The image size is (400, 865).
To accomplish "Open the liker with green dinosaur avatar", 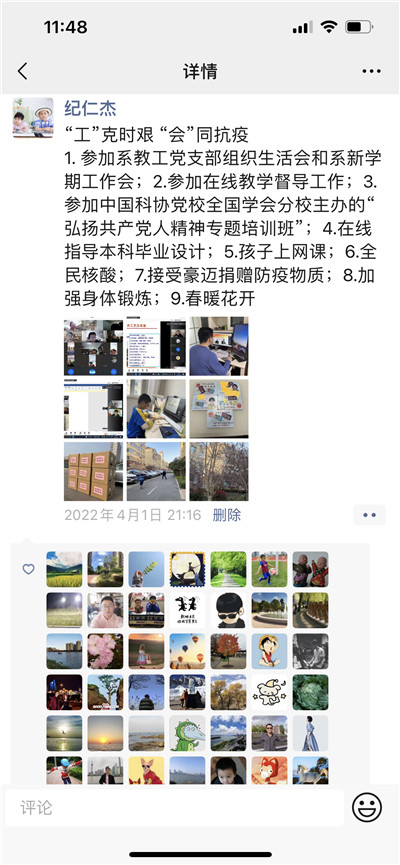I will point(188,733).
